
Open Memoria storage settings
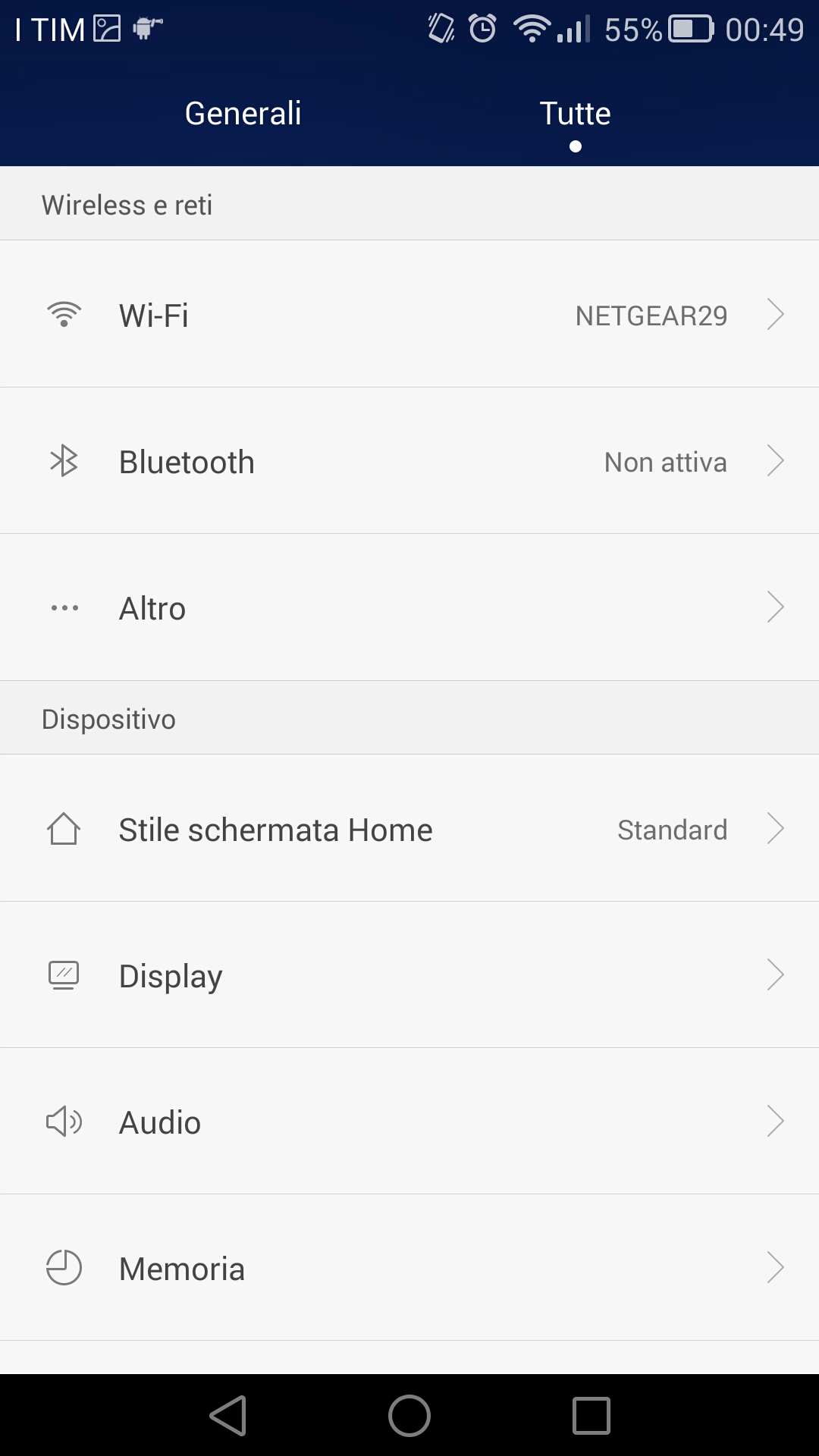tap(409, 1268)
